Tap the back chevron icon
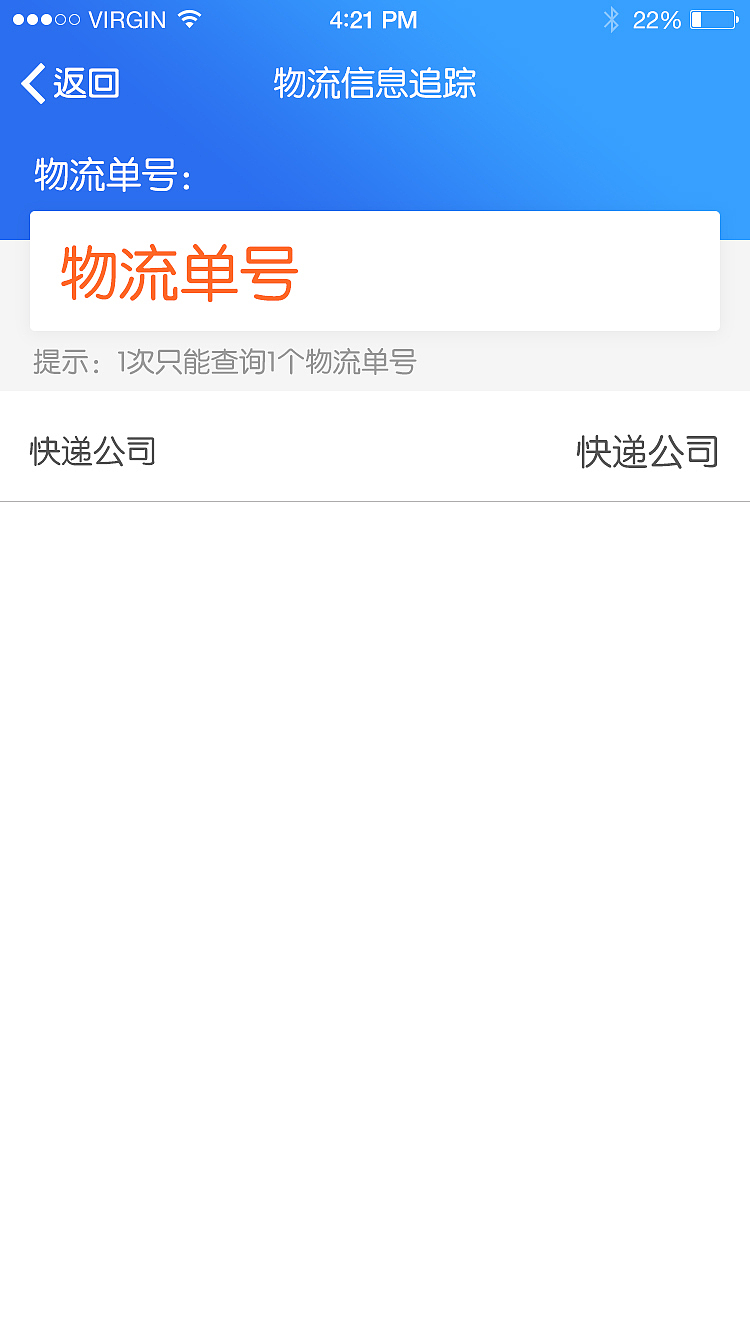The image size is (750, 1334). coord(30,84)
